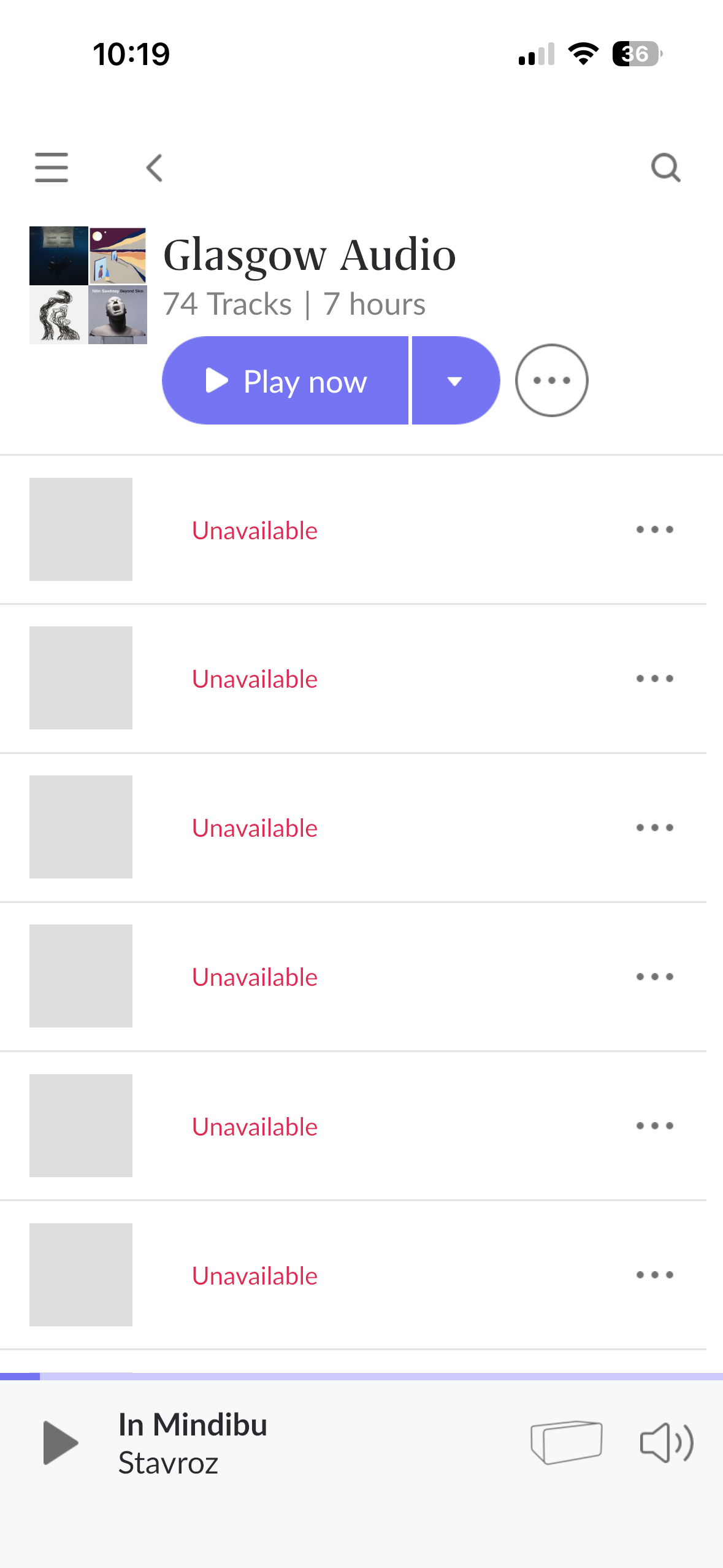Expand the dropdown arrow beside Play now
The width and height of the screenshot is (723, 1568).
point(456,380)
